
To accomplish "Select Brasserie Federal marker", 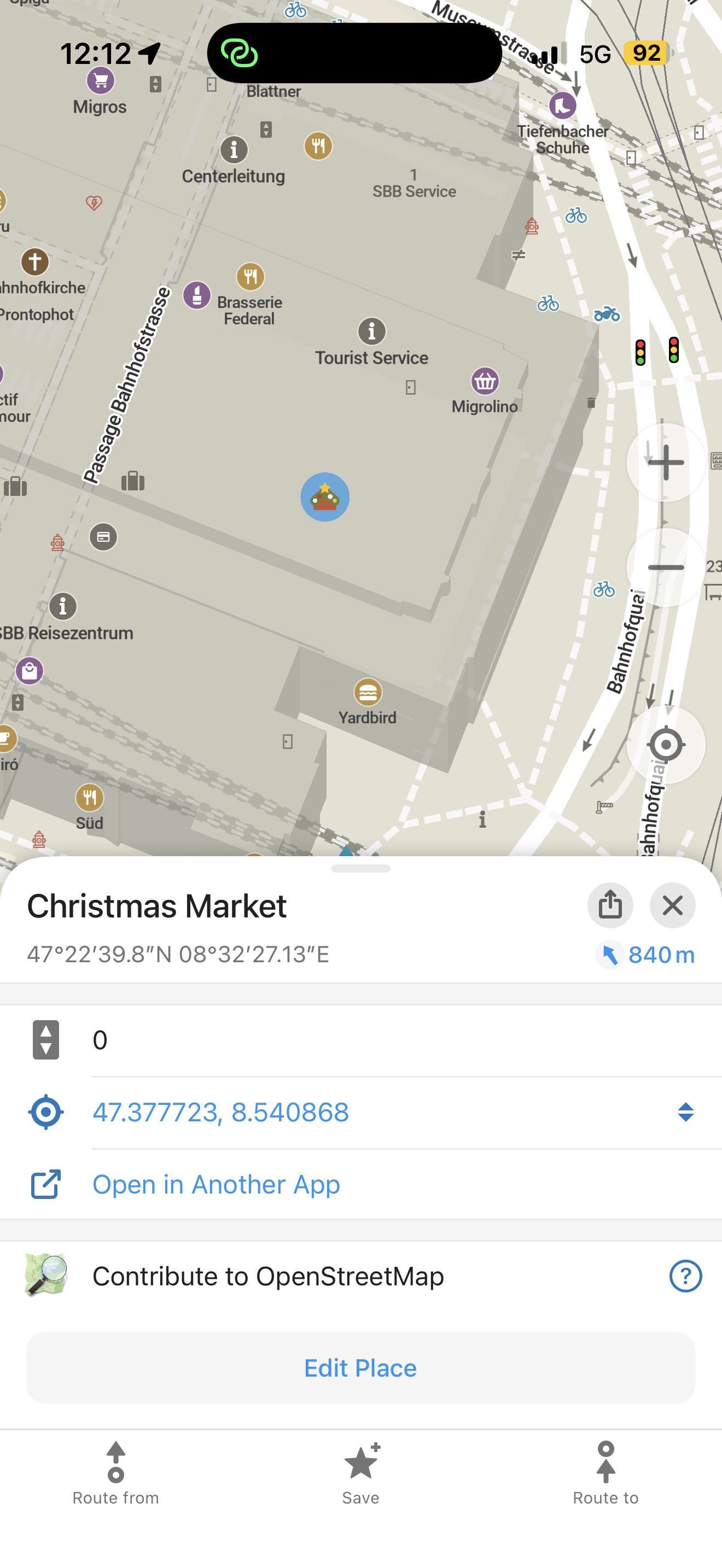I will (x=250, y=277).
